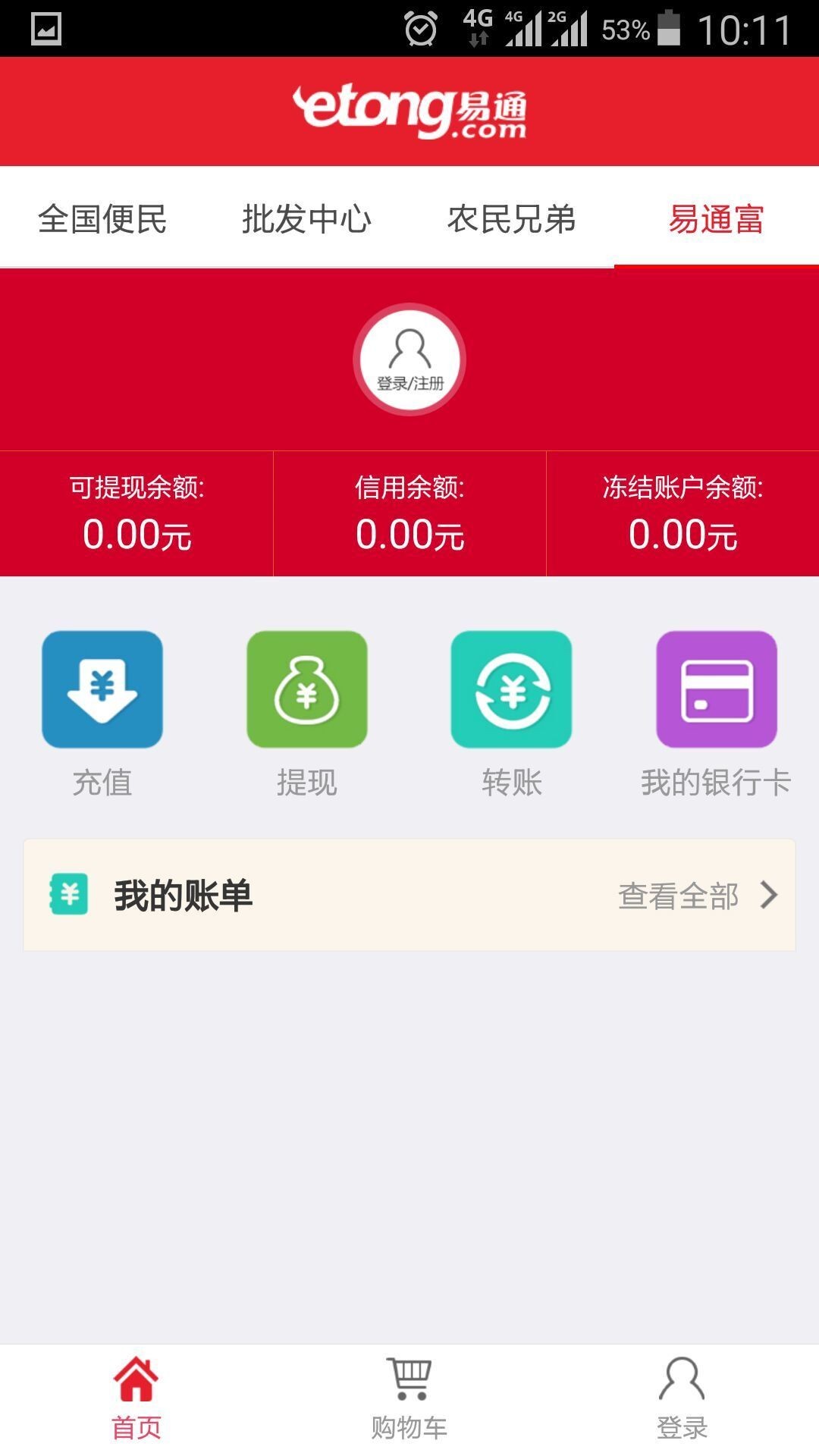Open 登录 in bottom navigation

(682, 1399)
